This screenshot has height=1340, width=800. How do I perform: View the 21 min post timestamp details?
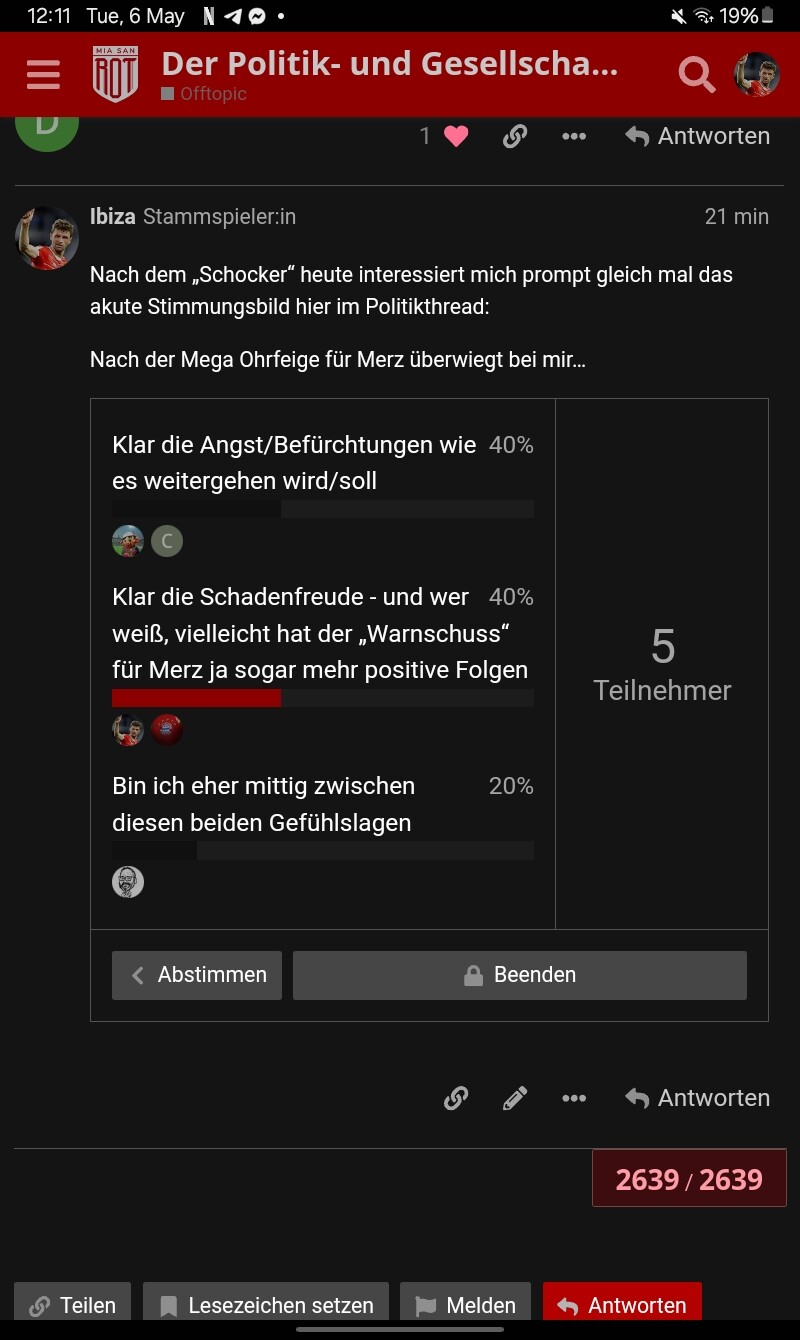click(737, 216)
